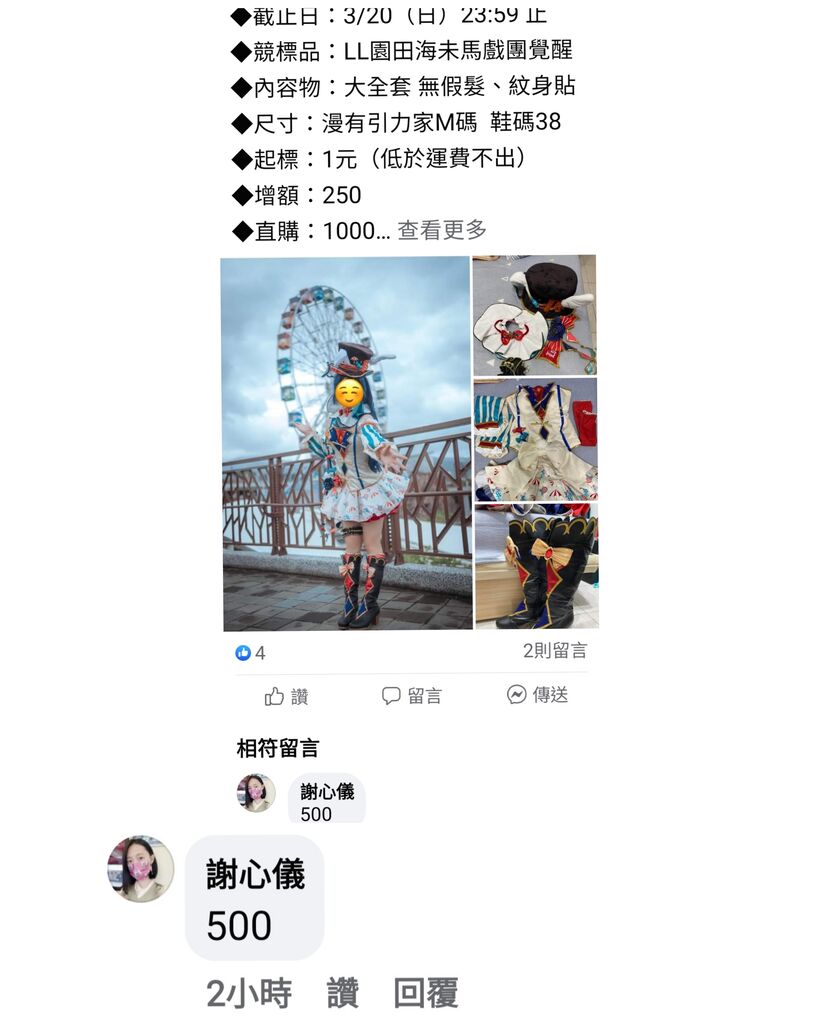Expand the post text with 查看更多
The width and height of the screenshot is (819, 1024).
pos(442,231)
